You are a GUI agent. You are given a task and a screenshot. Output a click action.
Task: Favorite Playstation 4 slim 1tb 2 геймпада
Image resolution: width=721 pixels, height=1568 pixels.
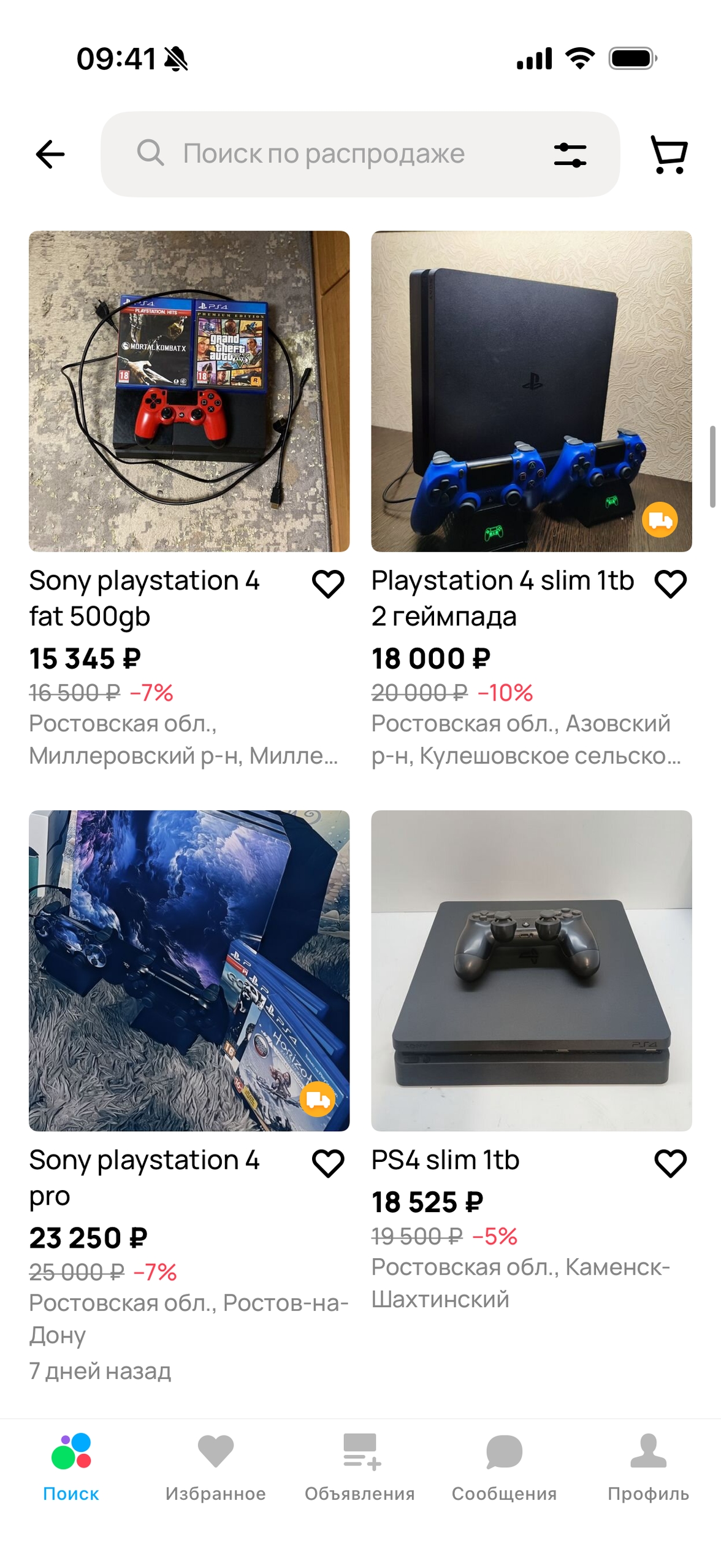[x=670, y=583]
